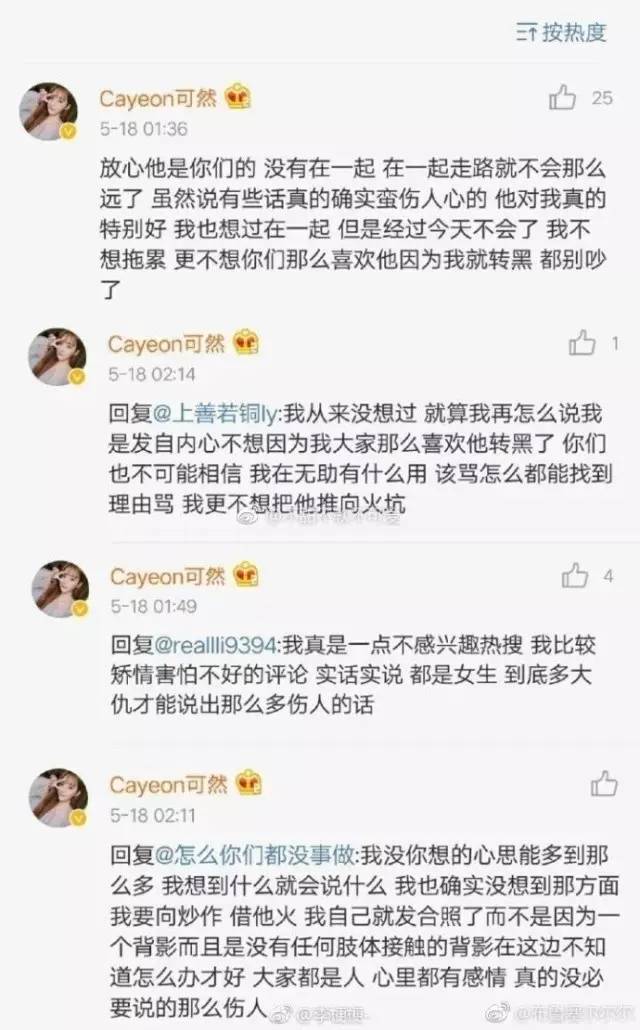Change comment sorting via 按热度

tap(563, 32)
